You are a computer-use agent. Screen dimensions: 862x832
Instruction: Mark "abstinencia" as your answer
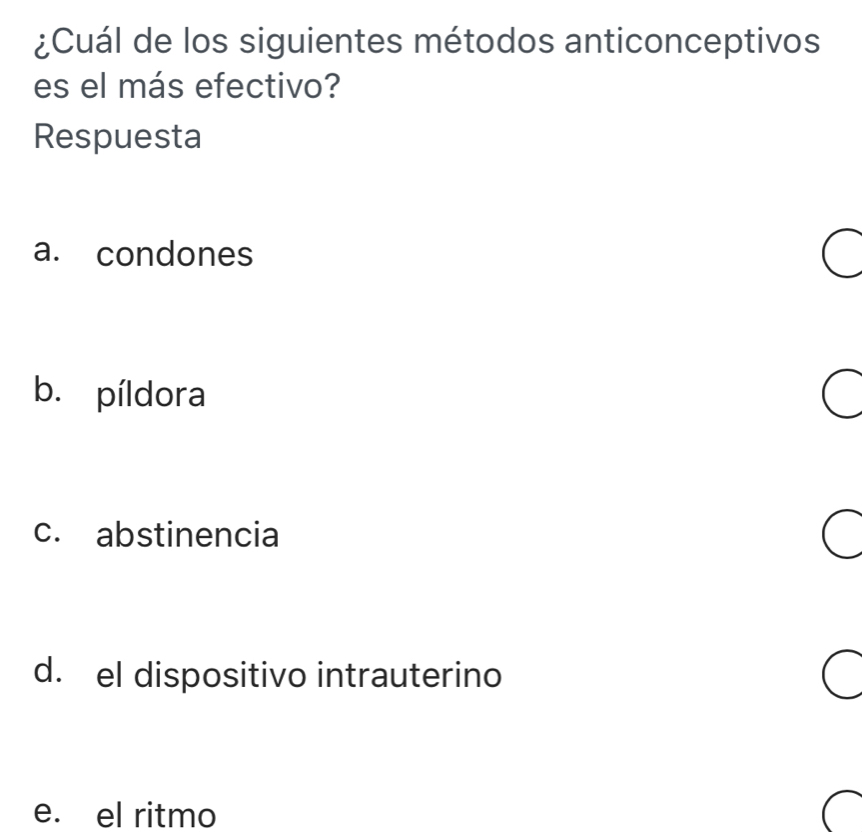tap(845, 536)
